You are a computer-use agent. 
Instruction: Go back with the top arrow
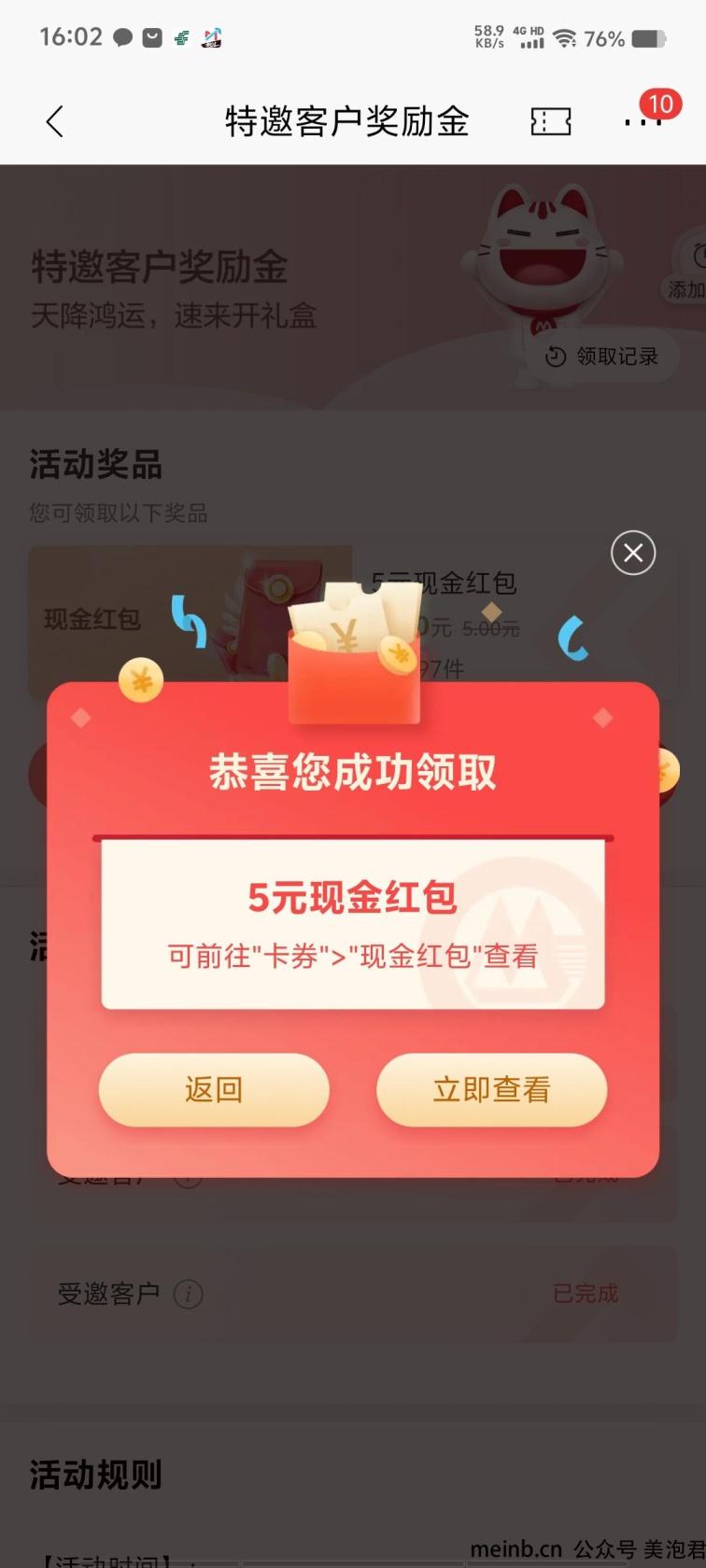pos(55,121)
